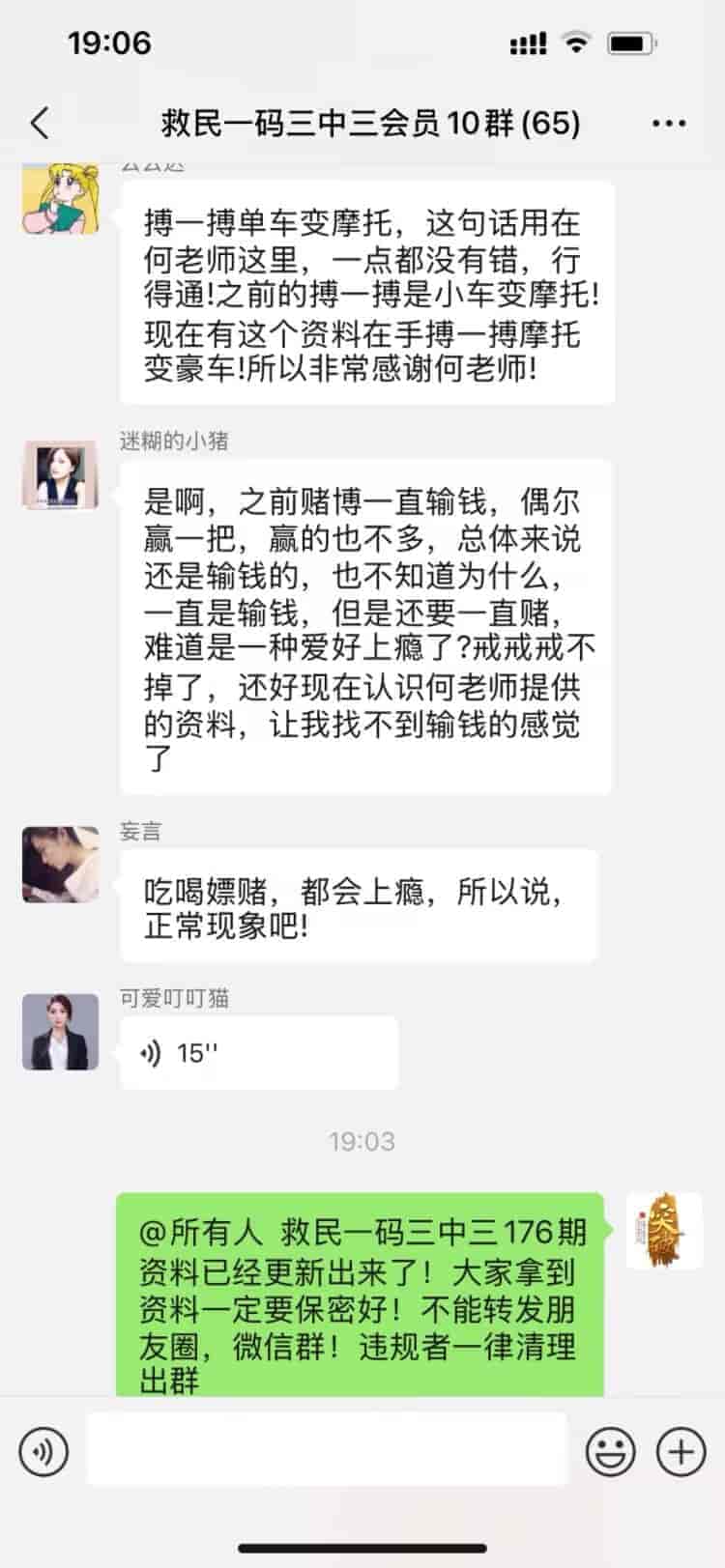
Task: Open the Sailor Moon avatar's profile
Action: pyautogui.click(x=61, y=199)
